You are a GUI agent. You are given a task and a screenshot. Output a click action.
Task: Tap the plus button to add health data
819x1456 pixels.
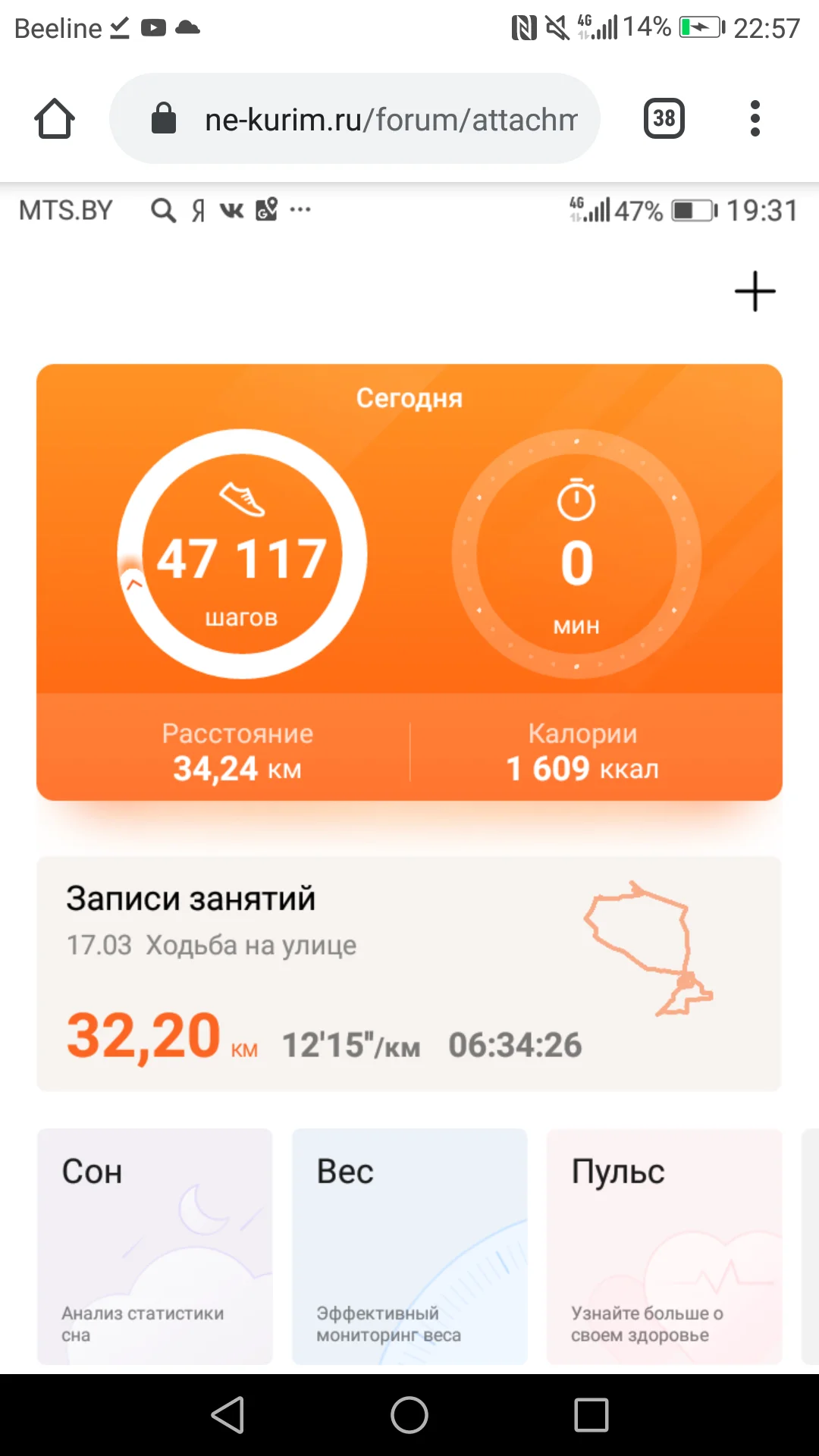click(x=755, y=291)
